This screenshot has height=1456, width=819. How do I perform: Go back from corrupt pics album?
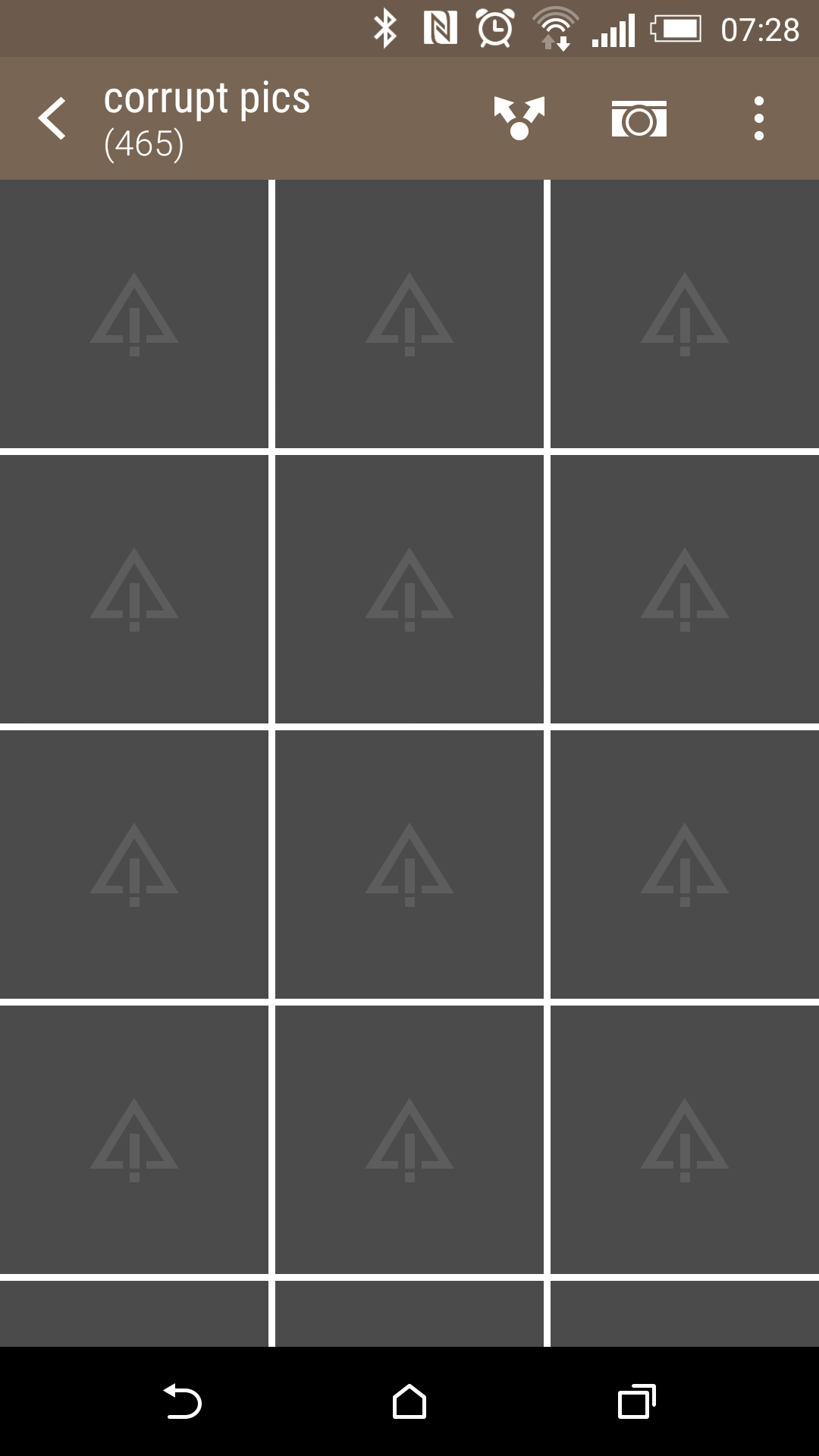52,118
